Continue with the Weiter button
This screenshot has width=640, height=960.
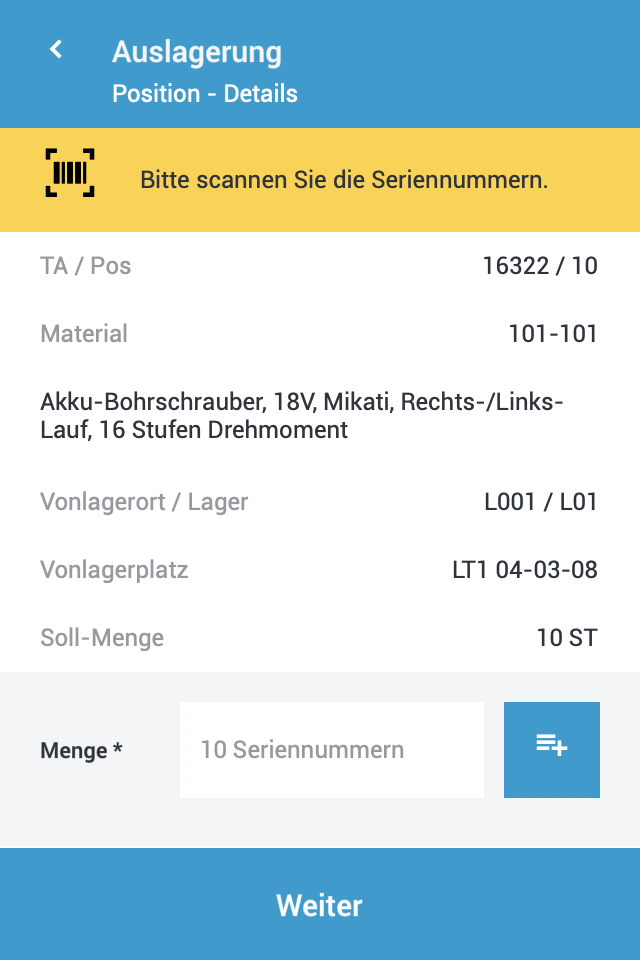(320, 905)
